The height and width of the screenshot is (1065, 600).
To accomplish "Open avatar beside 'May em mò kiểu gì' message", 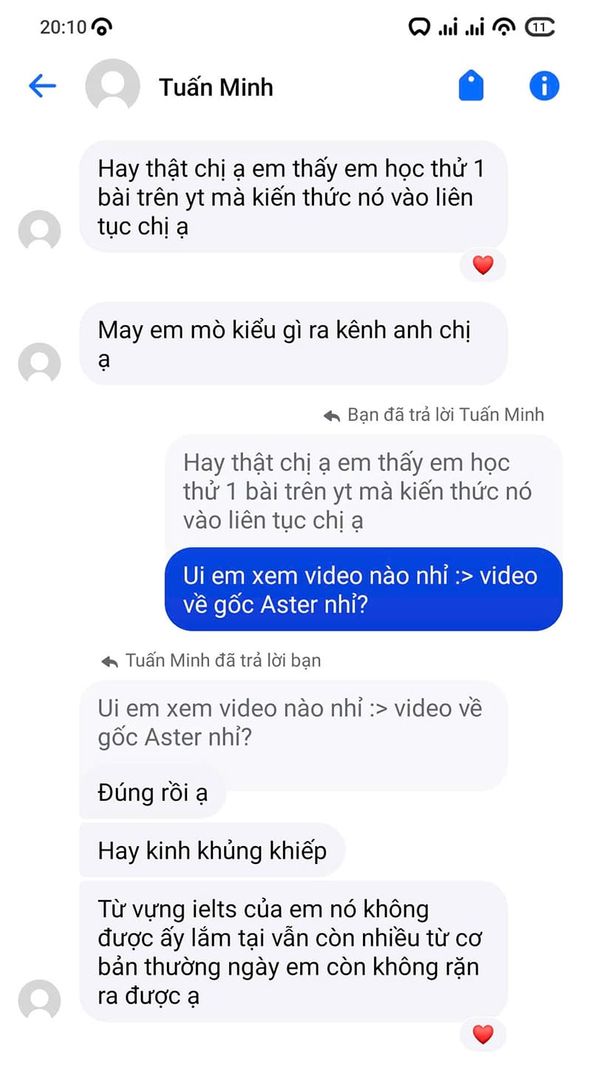I will tap(40, 363).
